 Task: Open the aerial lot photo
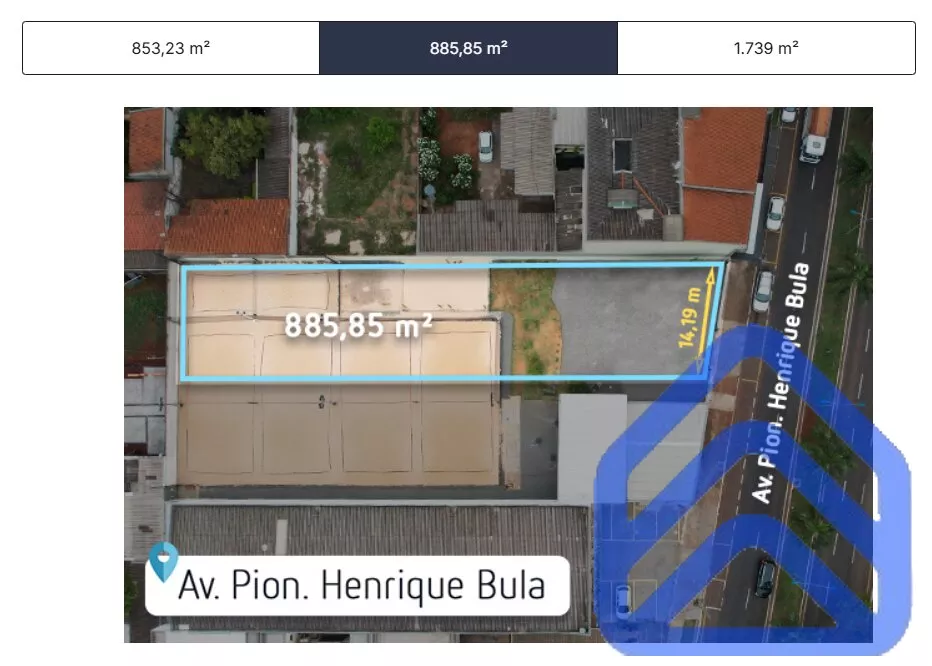pos(498,374)
